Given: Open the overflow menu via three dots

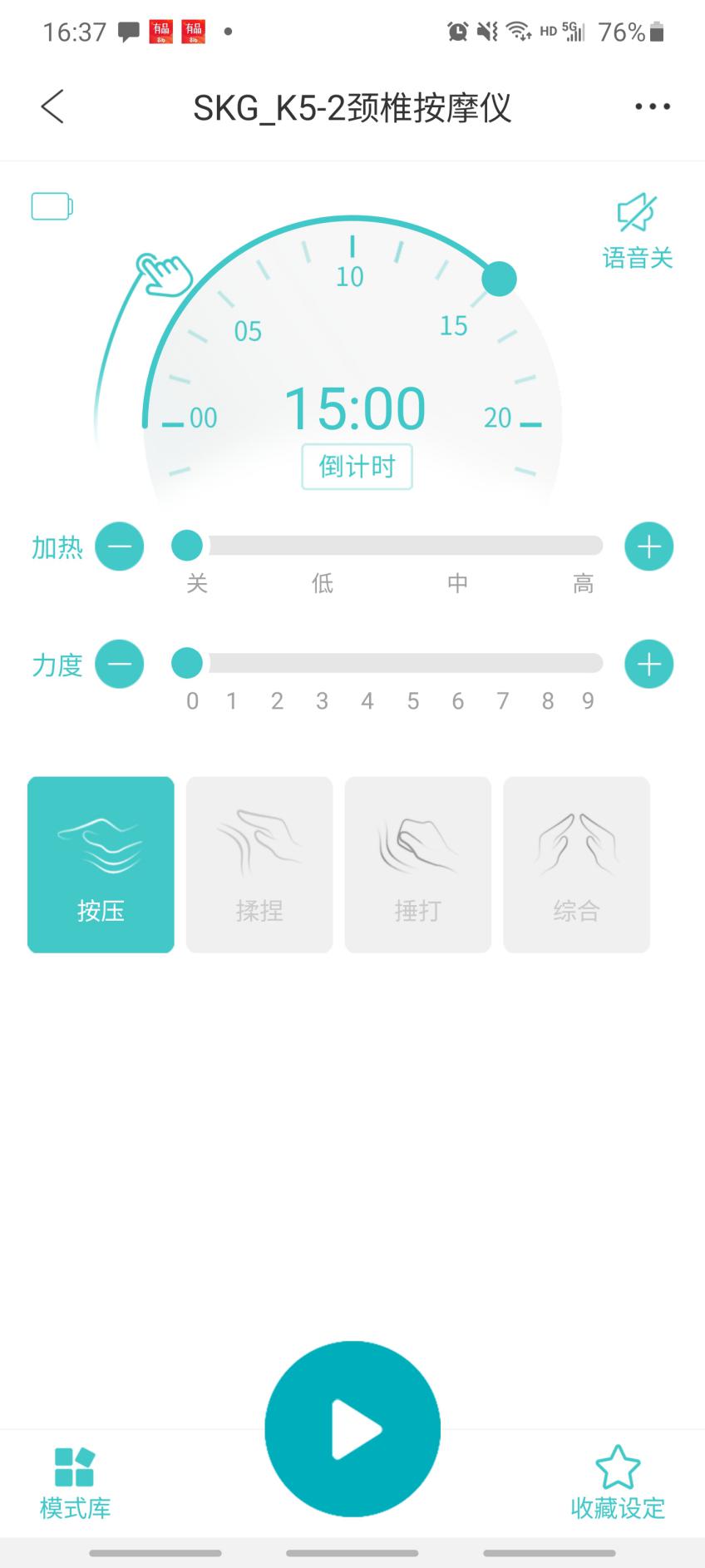Looking at the screenshot, I should click(651, 106).
